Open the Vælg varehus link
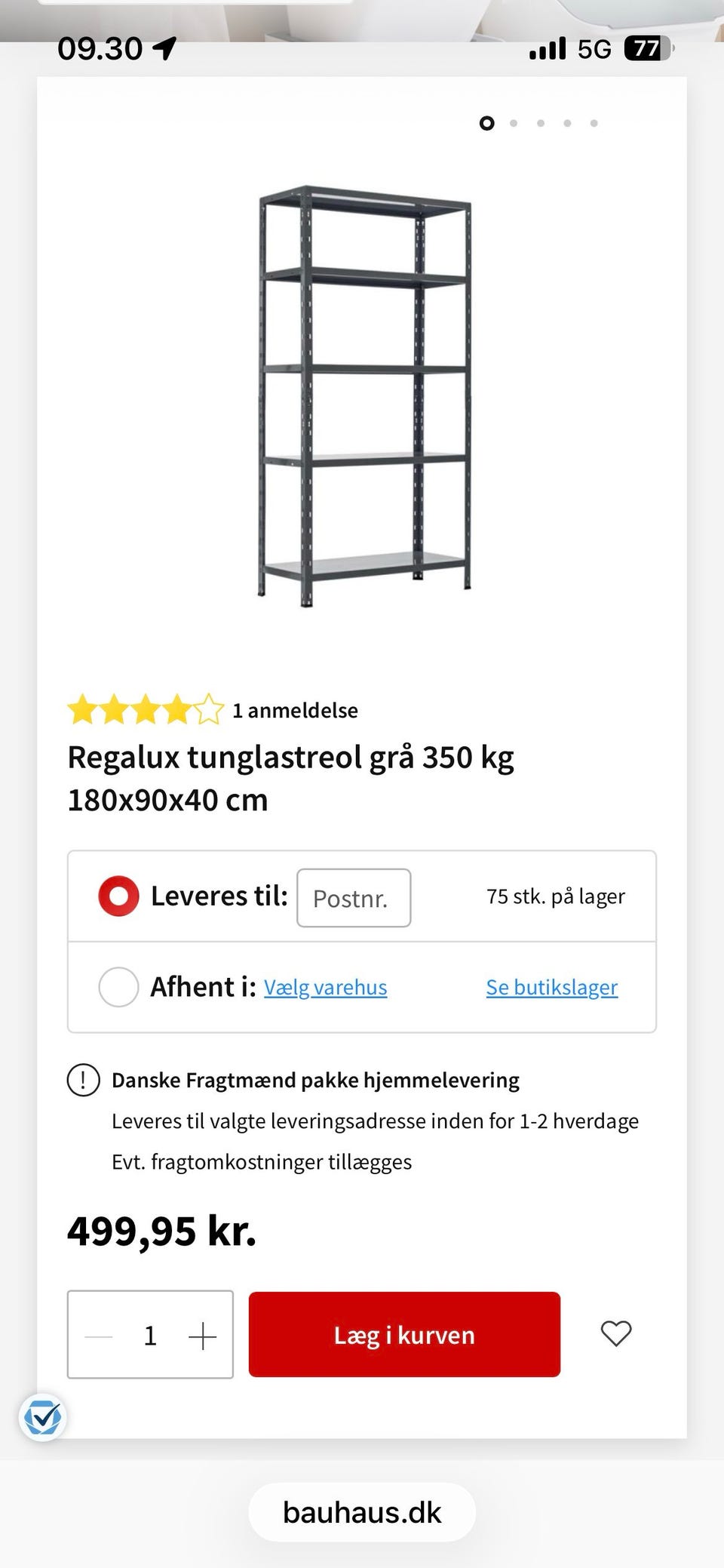The width and height of the screenshot is (724, 1568). click(x=326, y=986)
